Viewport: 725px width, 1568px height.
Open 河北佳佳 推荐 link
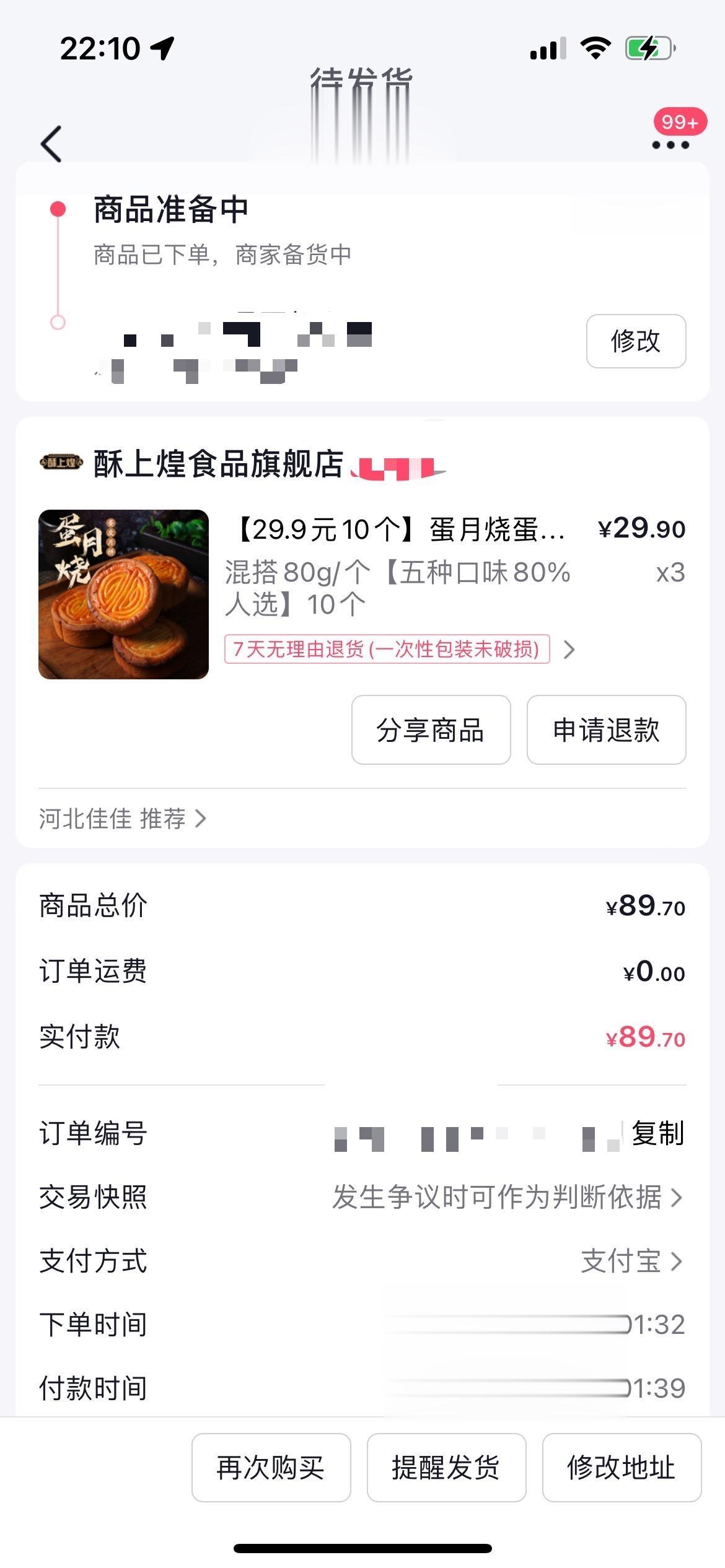point(122,819)
